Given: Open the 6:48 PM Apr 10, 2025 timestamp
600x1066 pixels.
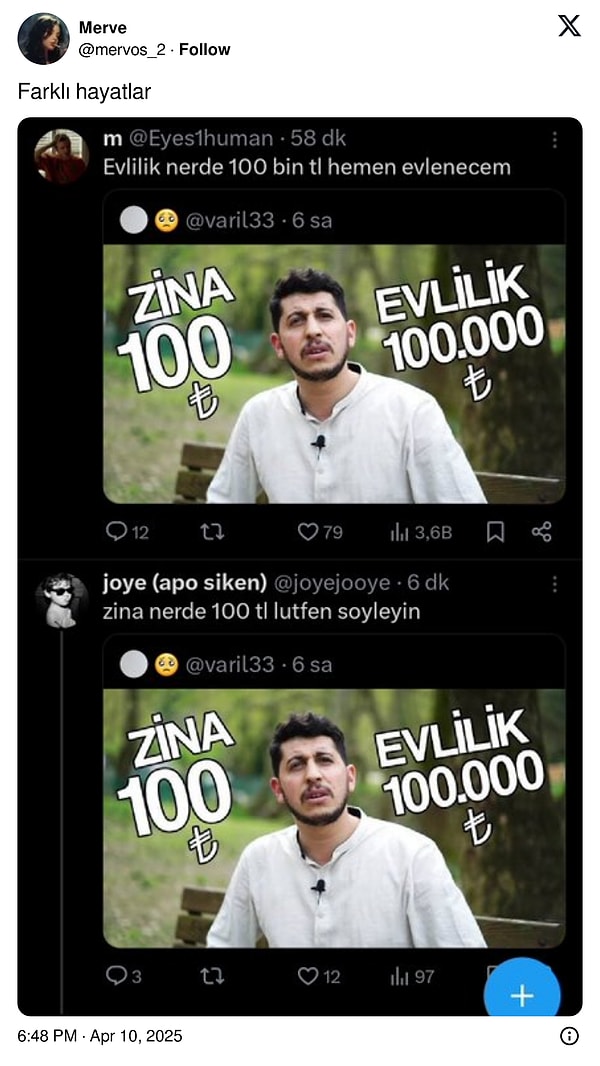Looking at the screenshot, I should 100,1036.
